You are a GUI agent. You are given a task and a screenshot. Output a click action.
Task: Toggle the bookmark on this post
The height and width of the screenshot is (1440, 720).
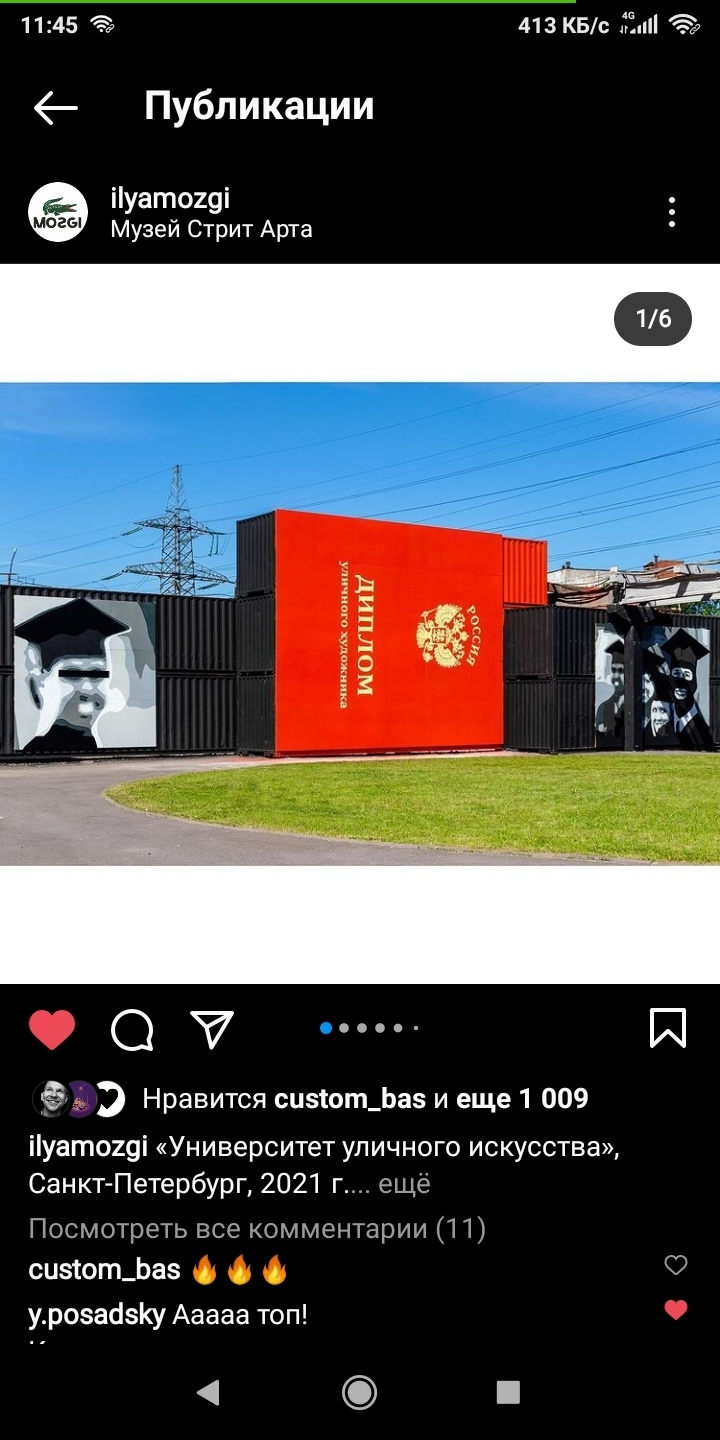[668, 1028]
